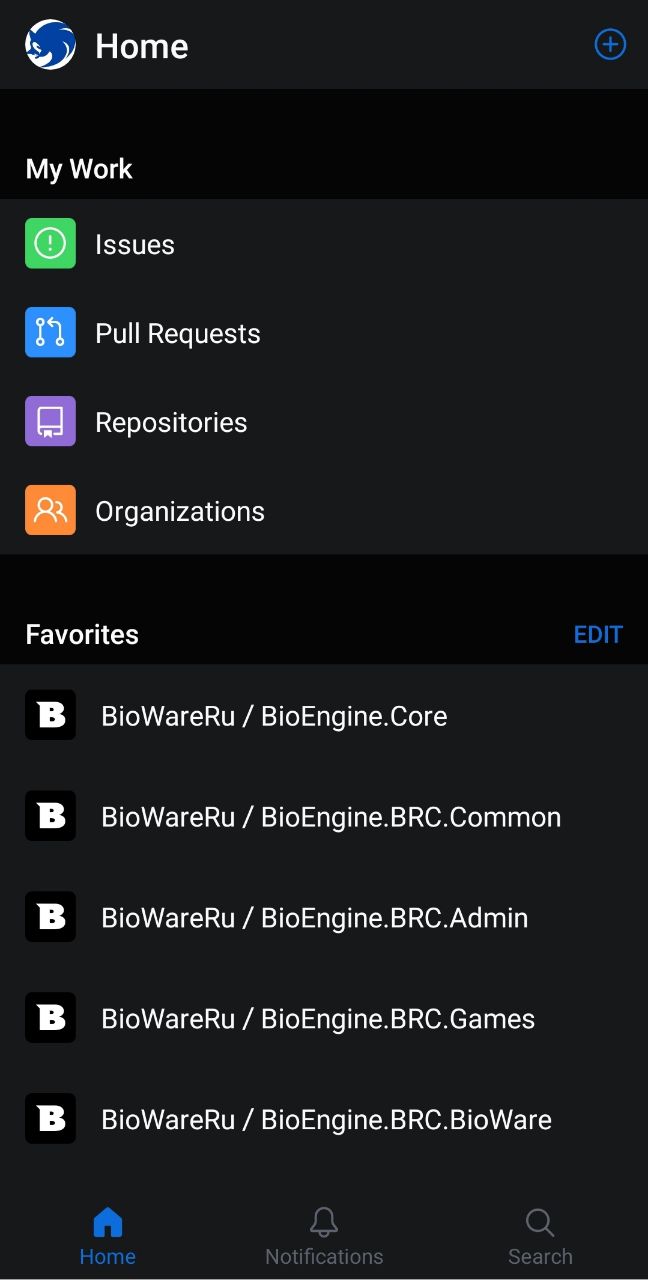
Task: Open the profile avatar in header
Action: [50, 45]
